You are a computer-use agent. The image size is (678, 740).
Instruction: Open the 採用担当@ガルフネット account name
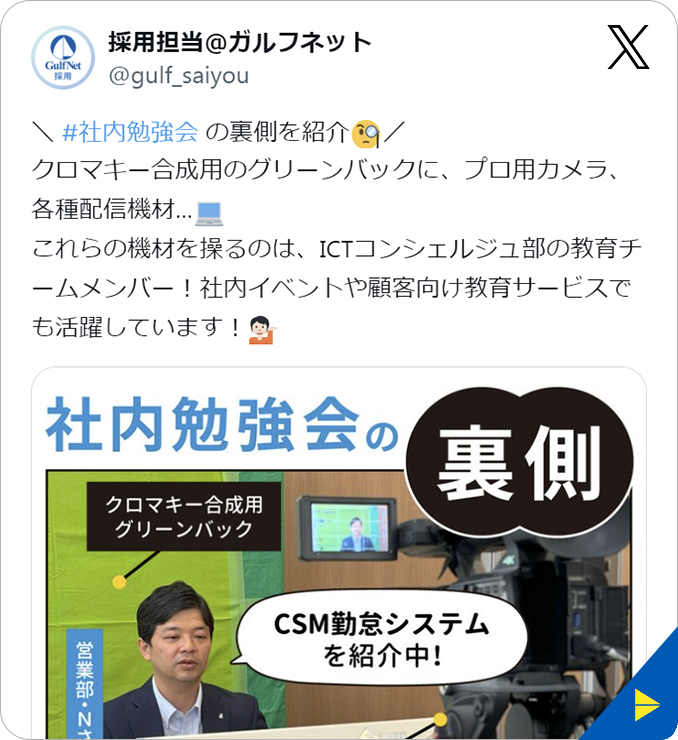pos(240,42)
